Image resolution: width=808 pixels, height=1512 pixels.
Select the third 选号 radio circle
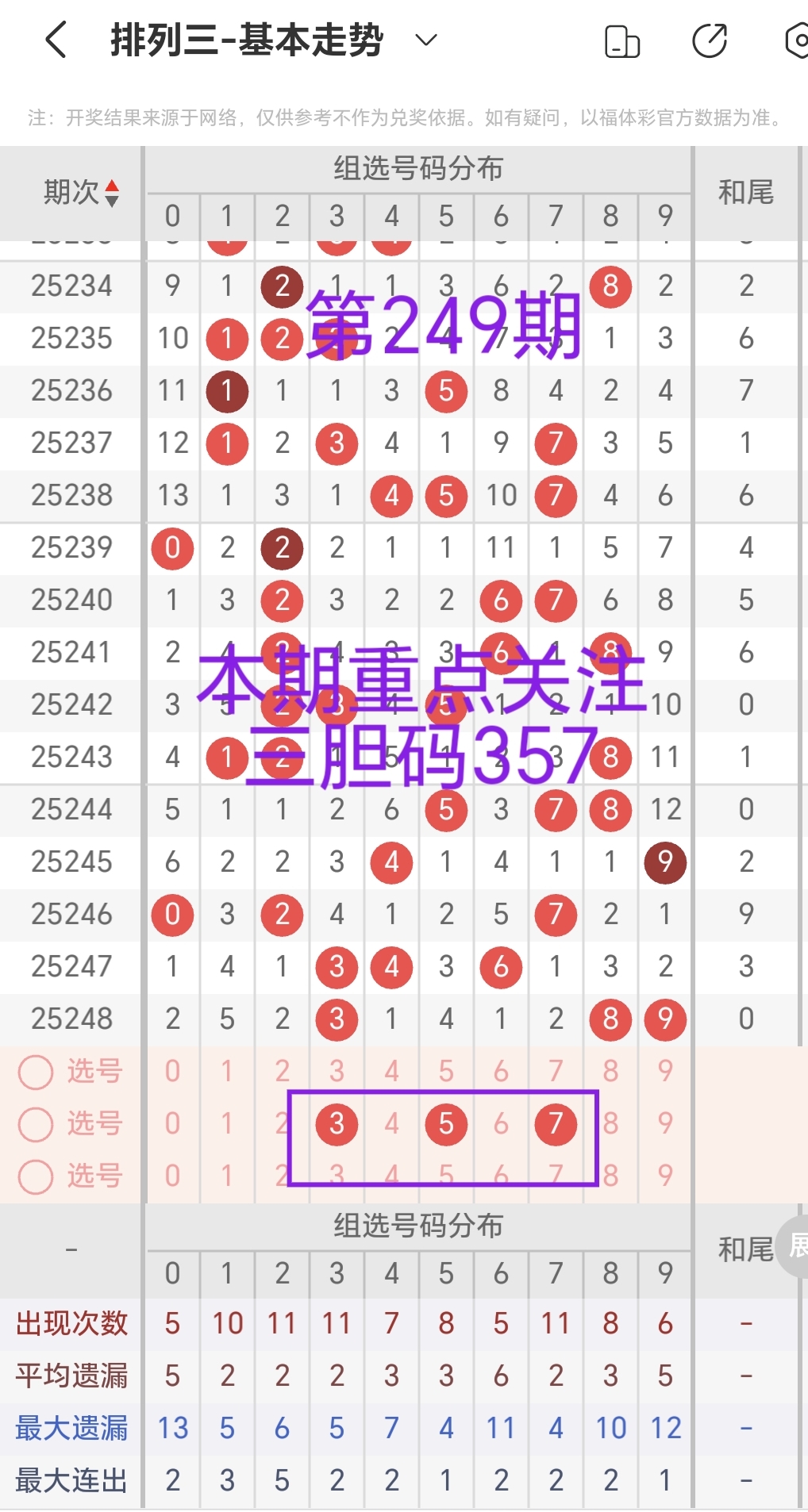click(x=35, y=1176)
